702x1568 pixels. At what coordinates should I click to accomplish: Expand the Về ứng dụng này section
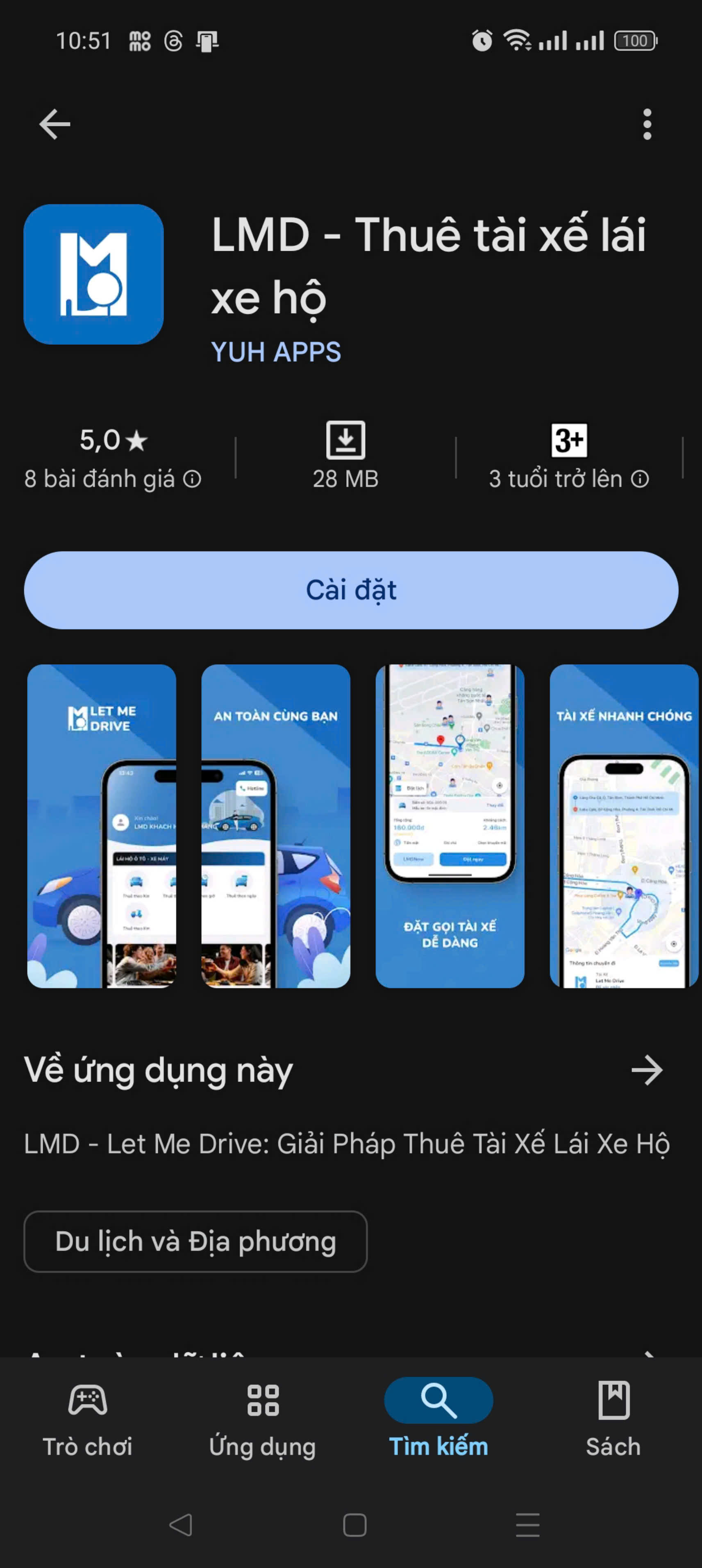(x=646, y=1070)
